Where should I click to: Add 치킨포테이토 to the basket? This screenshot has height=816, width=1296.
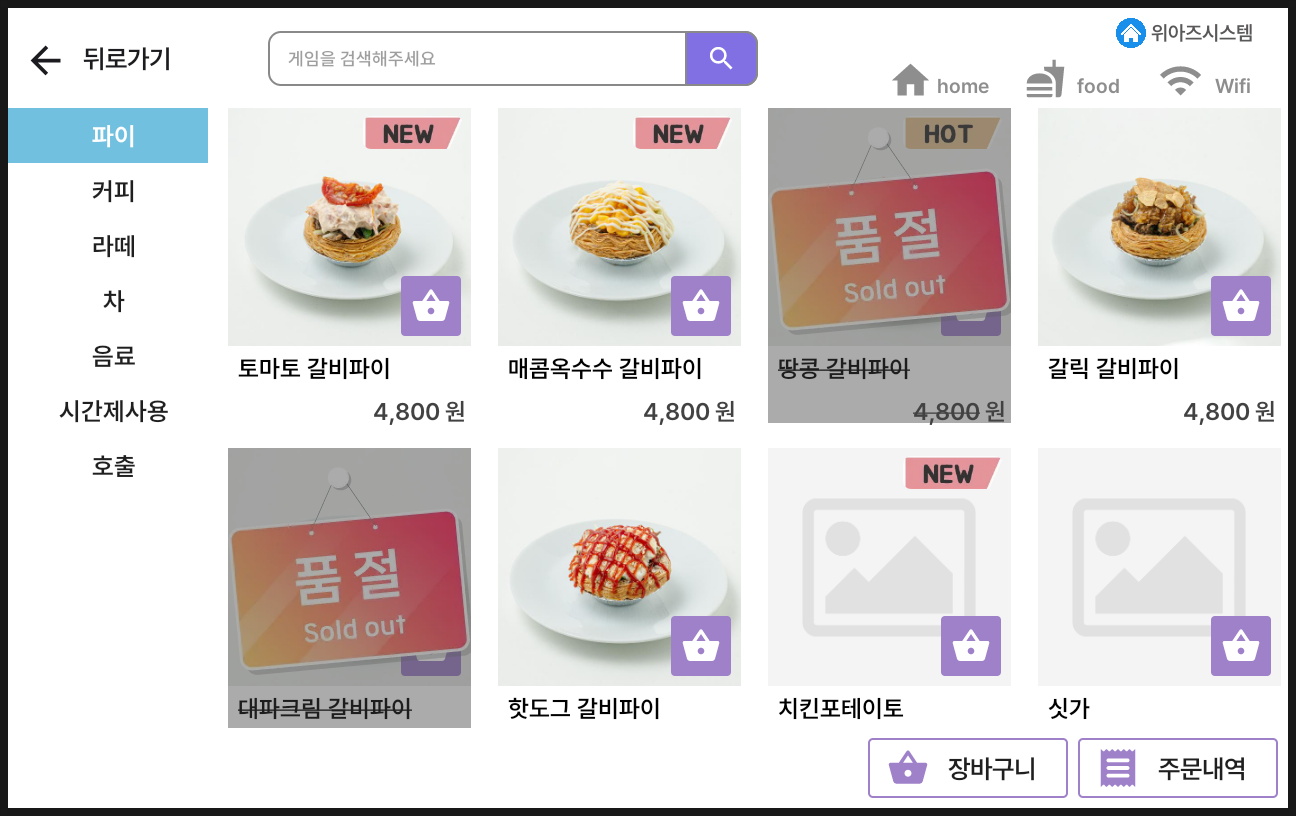pyautogui.click(x=971, y=646)
